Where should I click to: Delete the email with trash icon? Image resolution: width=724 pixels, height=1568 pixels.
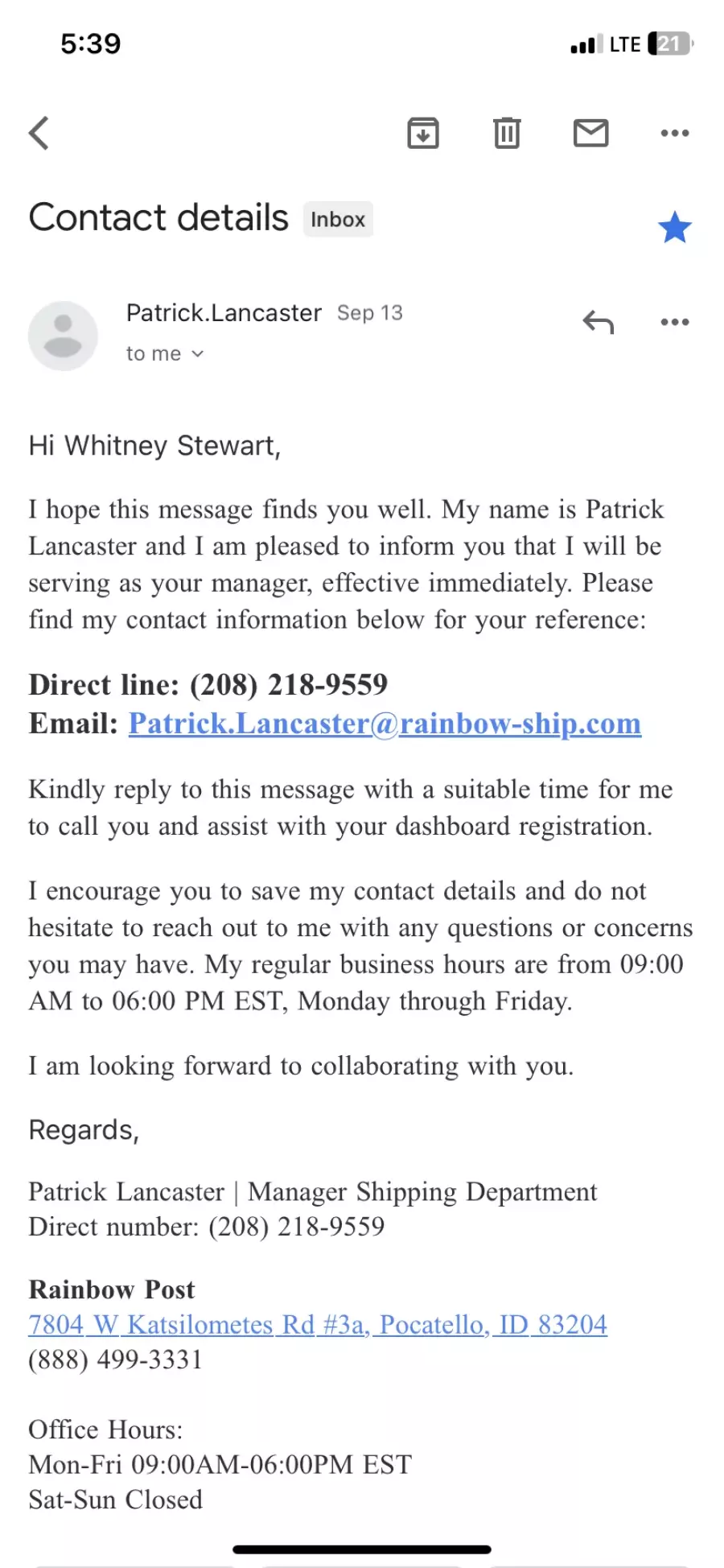coord(507,133)
